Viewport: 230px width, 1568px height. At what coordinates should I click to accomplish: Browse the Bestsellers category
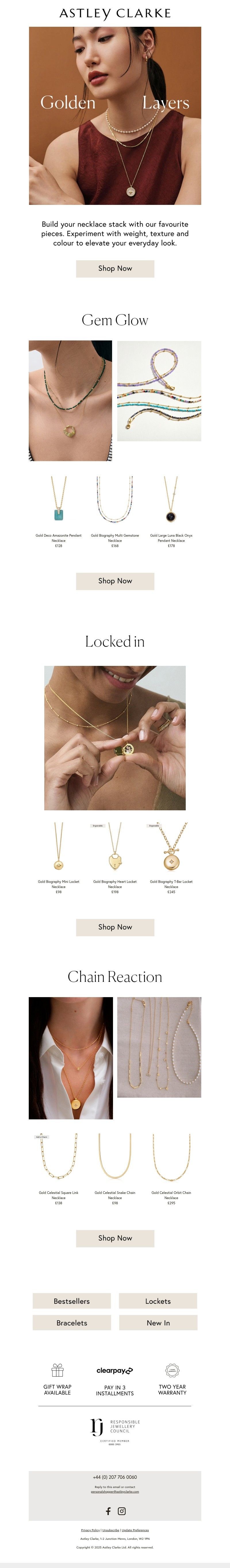point(72,1302)
